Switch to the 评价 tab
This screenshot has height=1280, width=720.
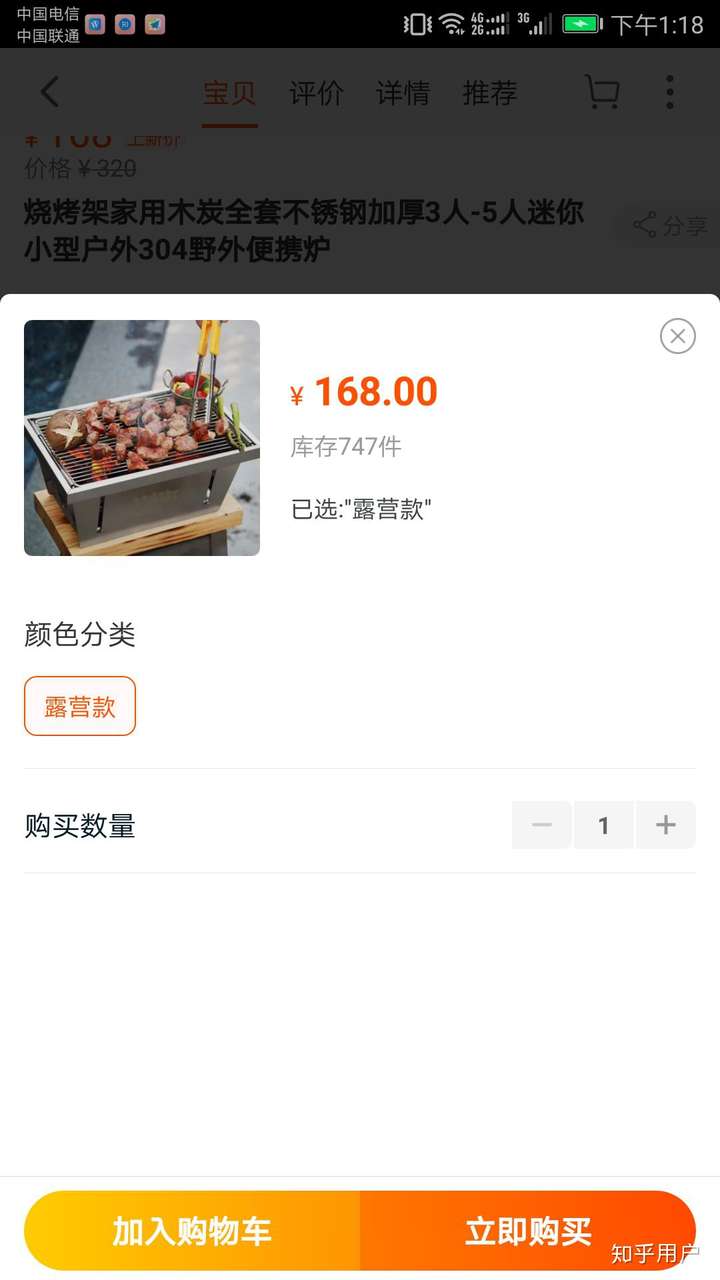click(x=316, y=91)
